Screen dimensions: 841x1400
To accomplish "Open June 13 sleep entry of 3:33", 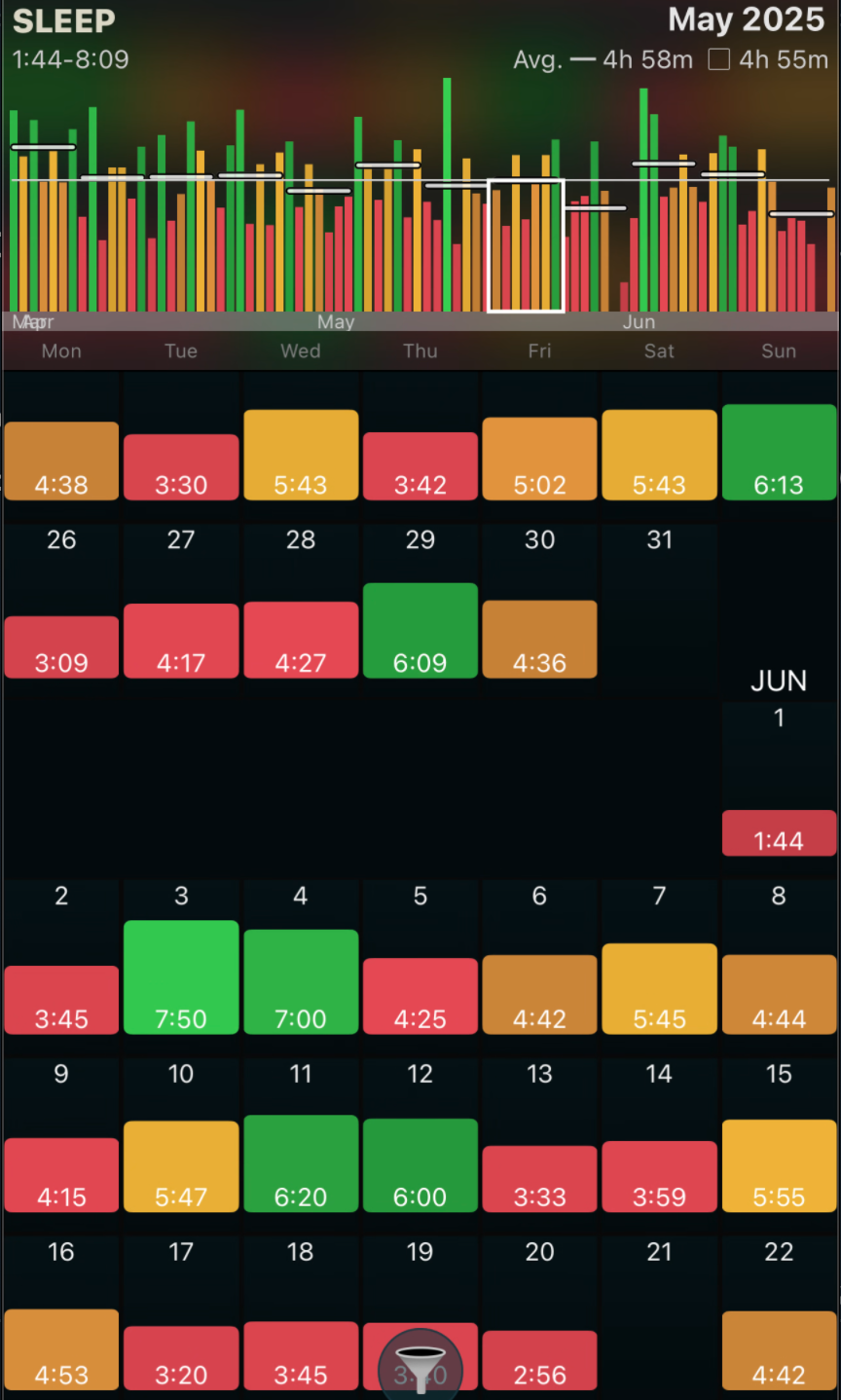I will pos(539,1179).
